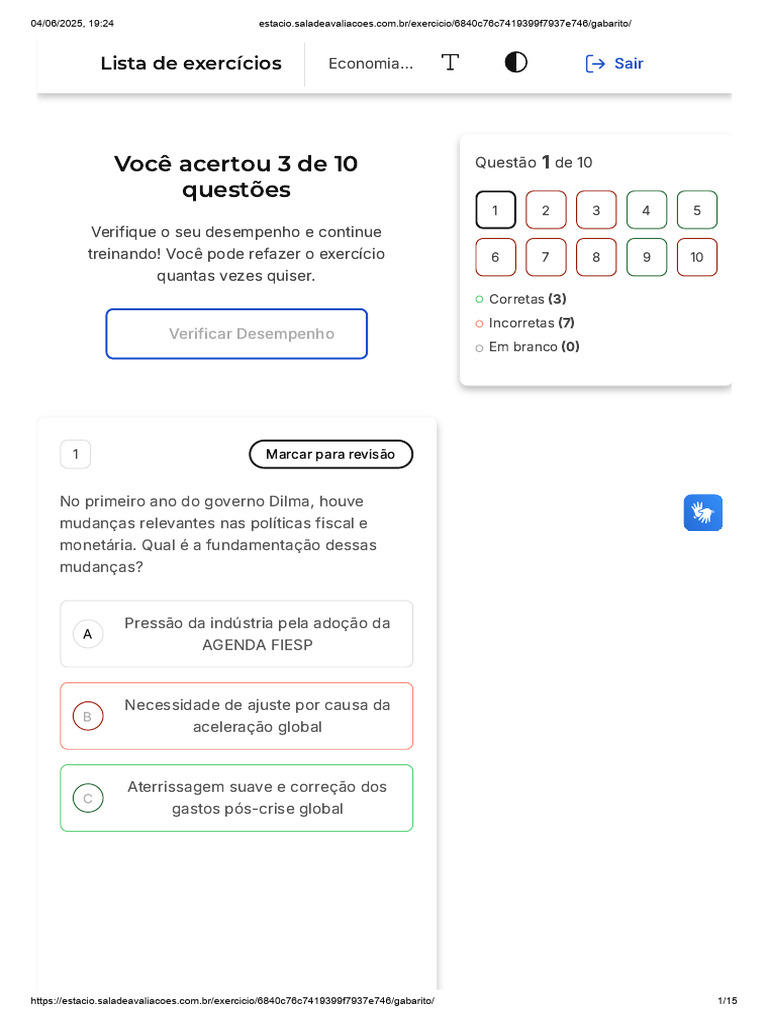Open question 6 from the grid
768x1024 pixels.
(x=496, y=257)
